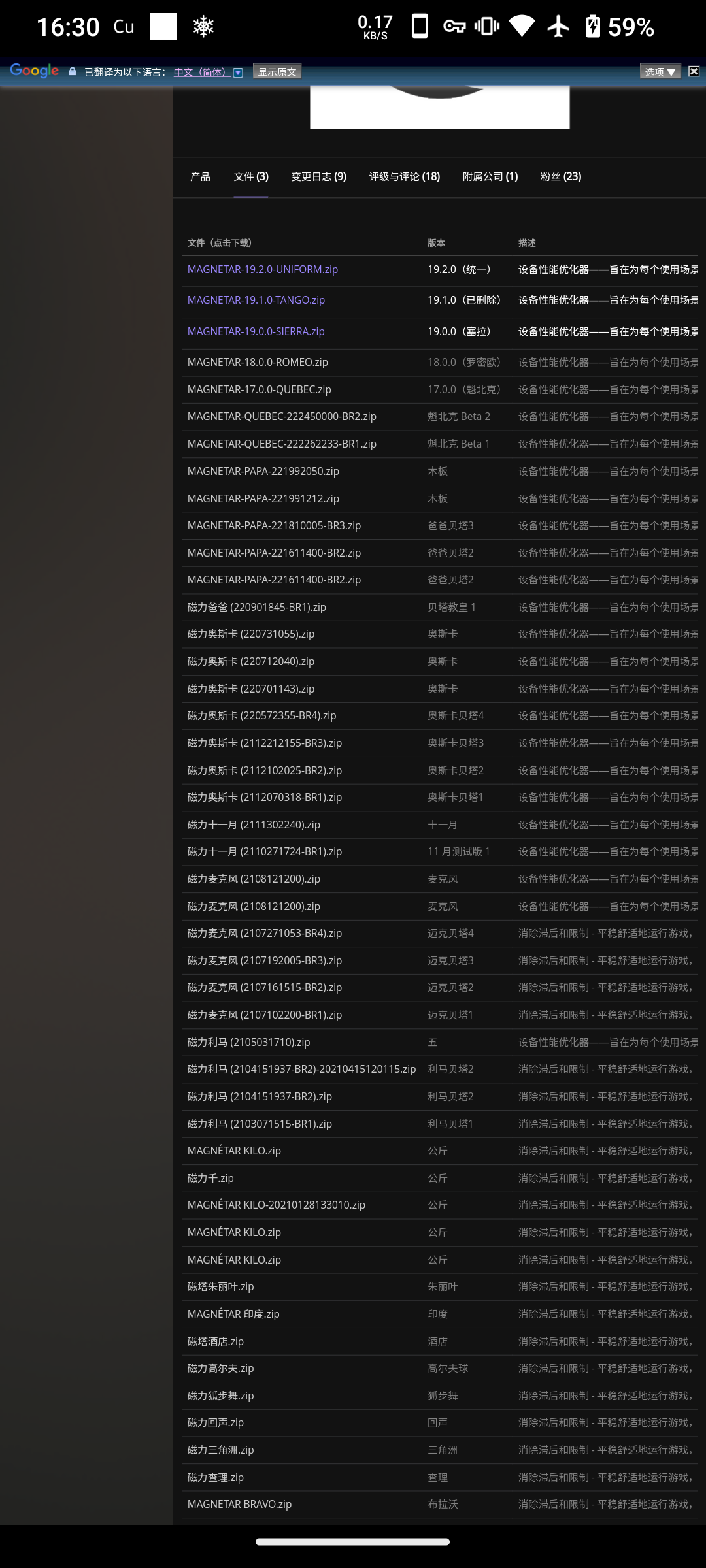Change translation language 中文（简体）
This screenshot has width=706, height=1568.
(x=208, y=72)
